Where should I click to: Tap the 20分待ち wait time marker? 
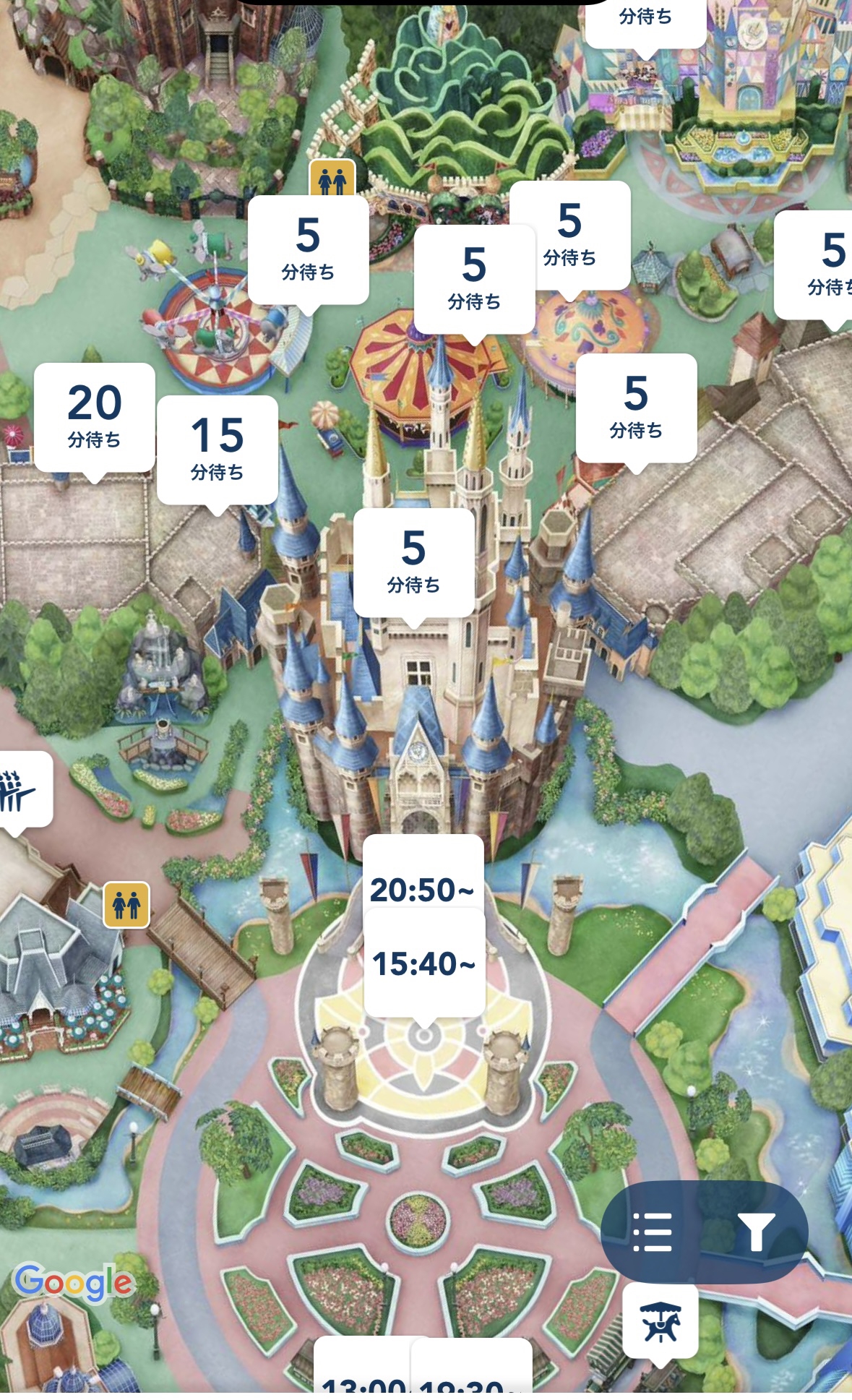click(95, 417)
